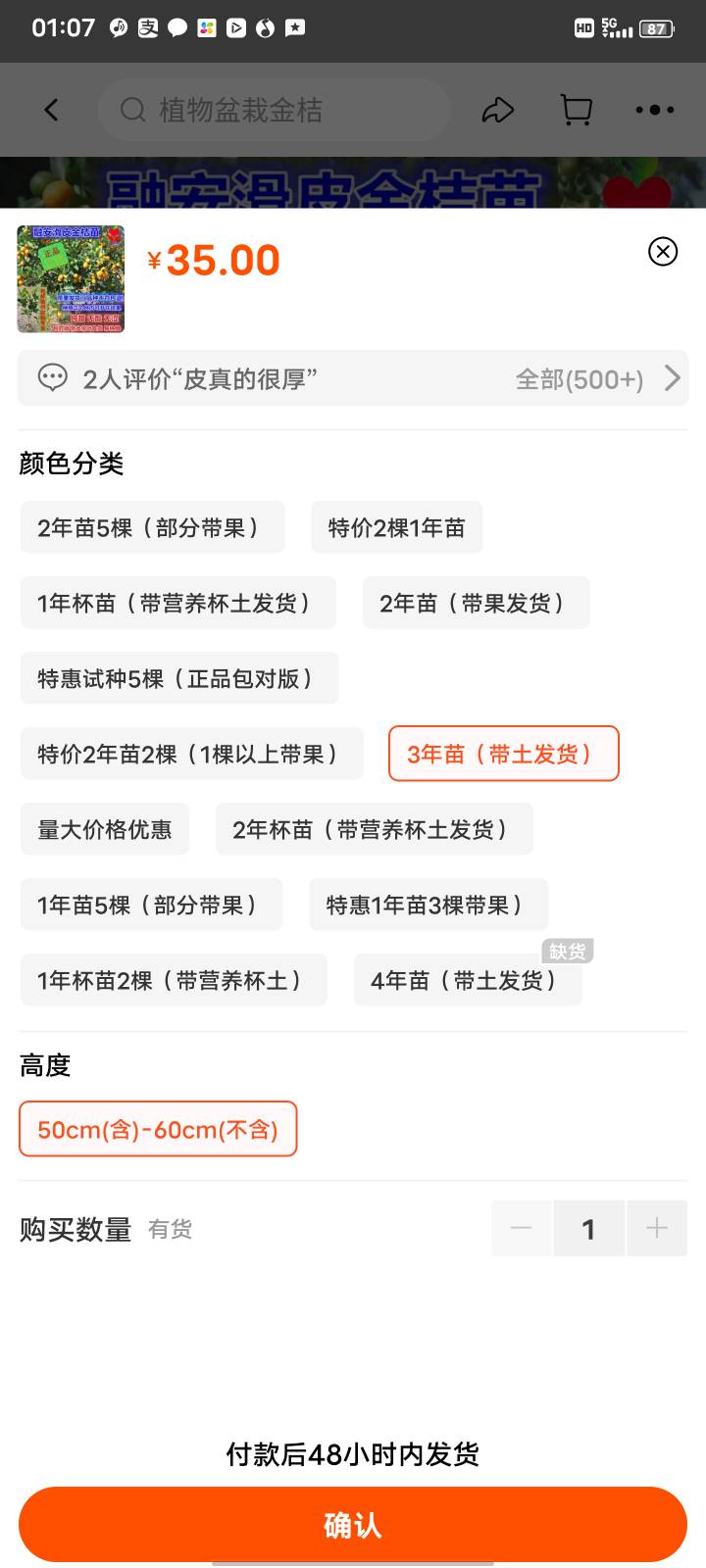Screen dimensions: 706x1568
Task: Select 1年杯苗2棵（带营养杯土）
Action: click(174, 980)
